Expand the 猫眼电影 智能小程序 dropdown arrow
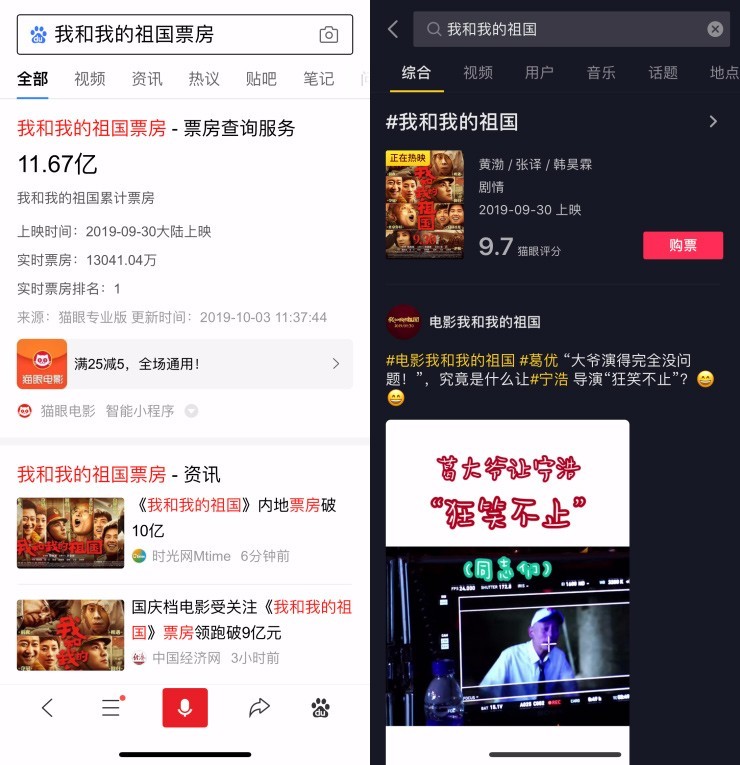 point(191,411)
